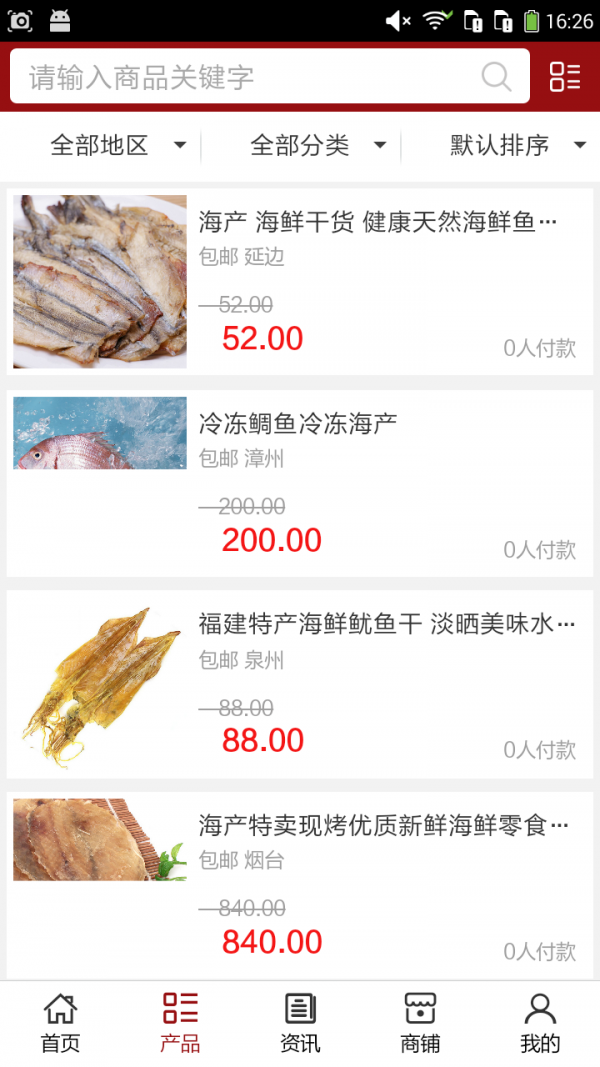Image resolution: width=600 pixels, height=1067 pixels.
Task: Go to the 首页 home tab
Action: point(60,1023)
